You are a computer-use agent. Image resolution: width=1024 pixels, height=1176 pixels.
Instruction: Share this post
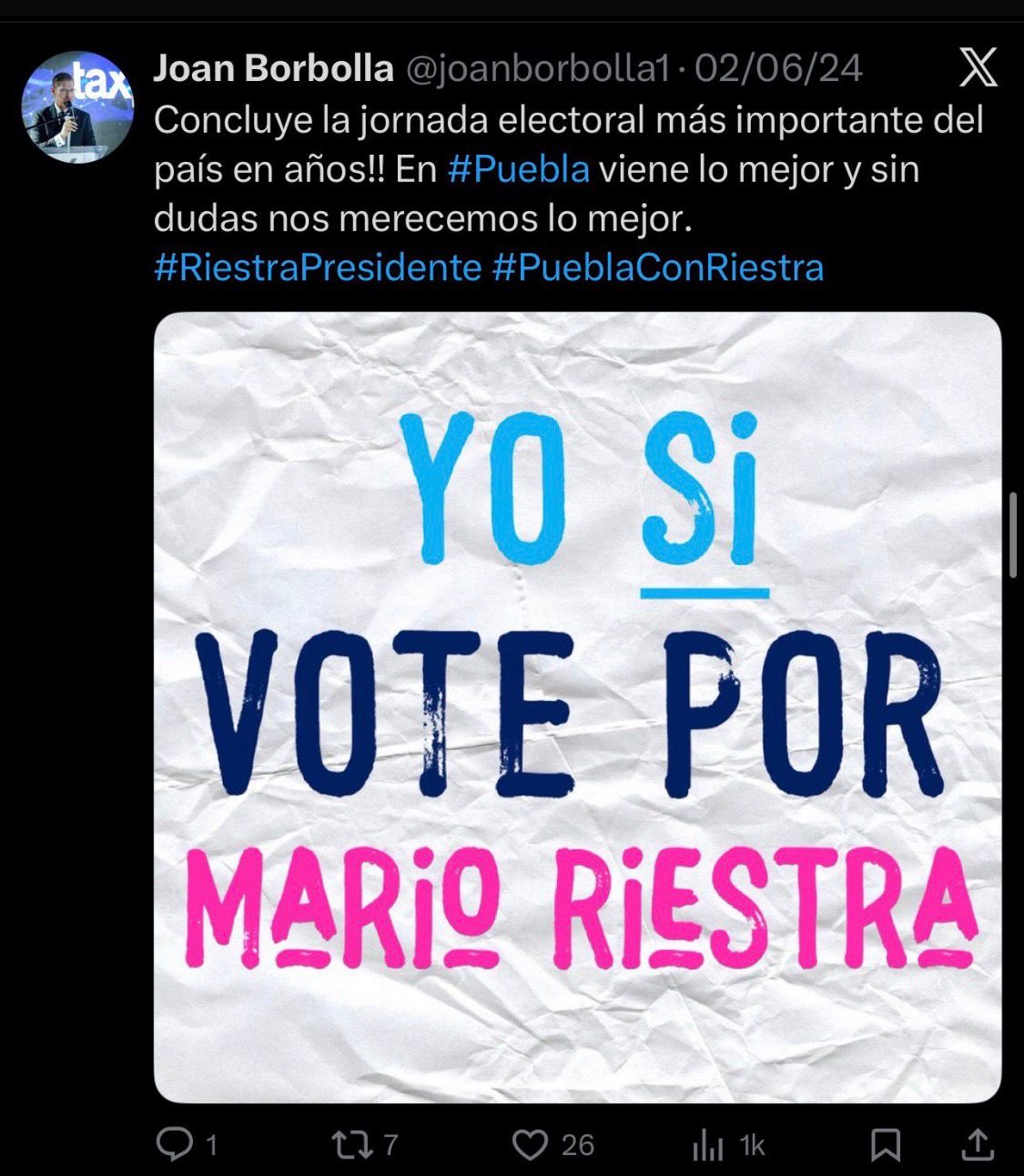tap(977, 1144)
